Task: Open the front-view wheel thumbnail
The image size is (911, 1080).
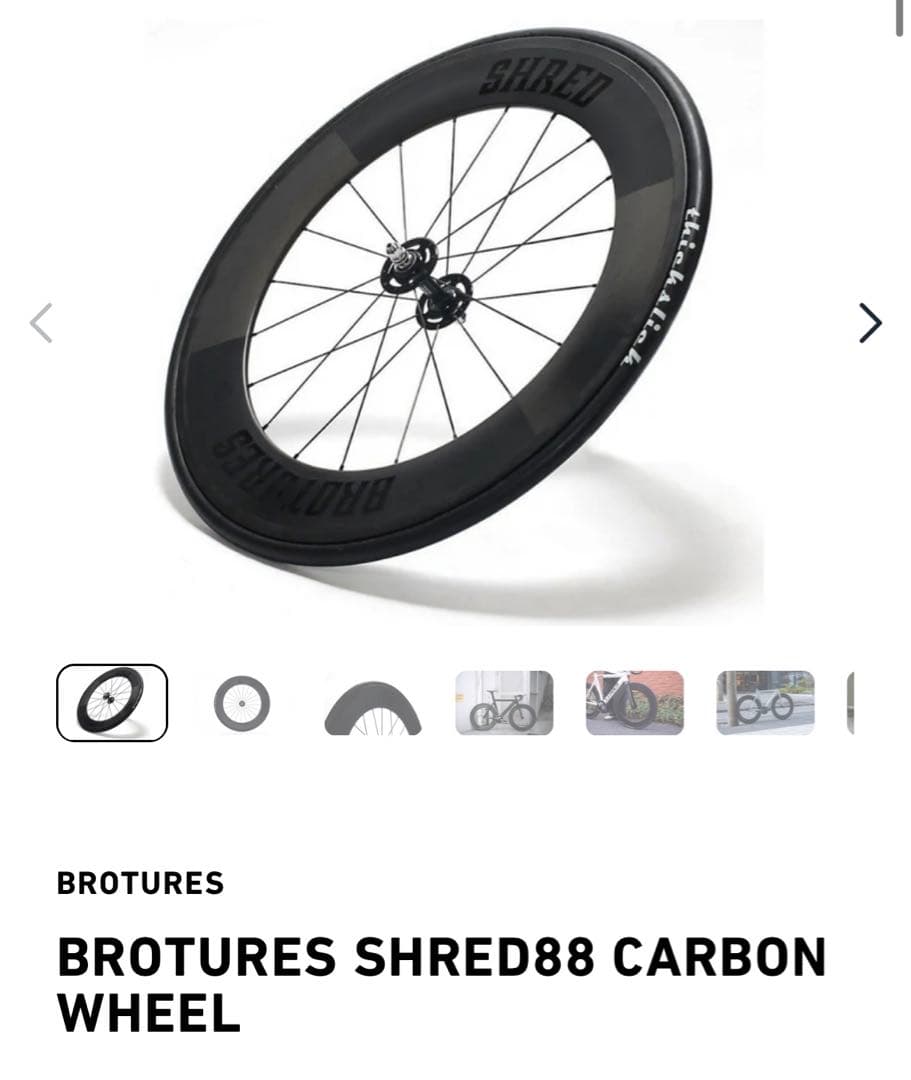Action: 241,704
